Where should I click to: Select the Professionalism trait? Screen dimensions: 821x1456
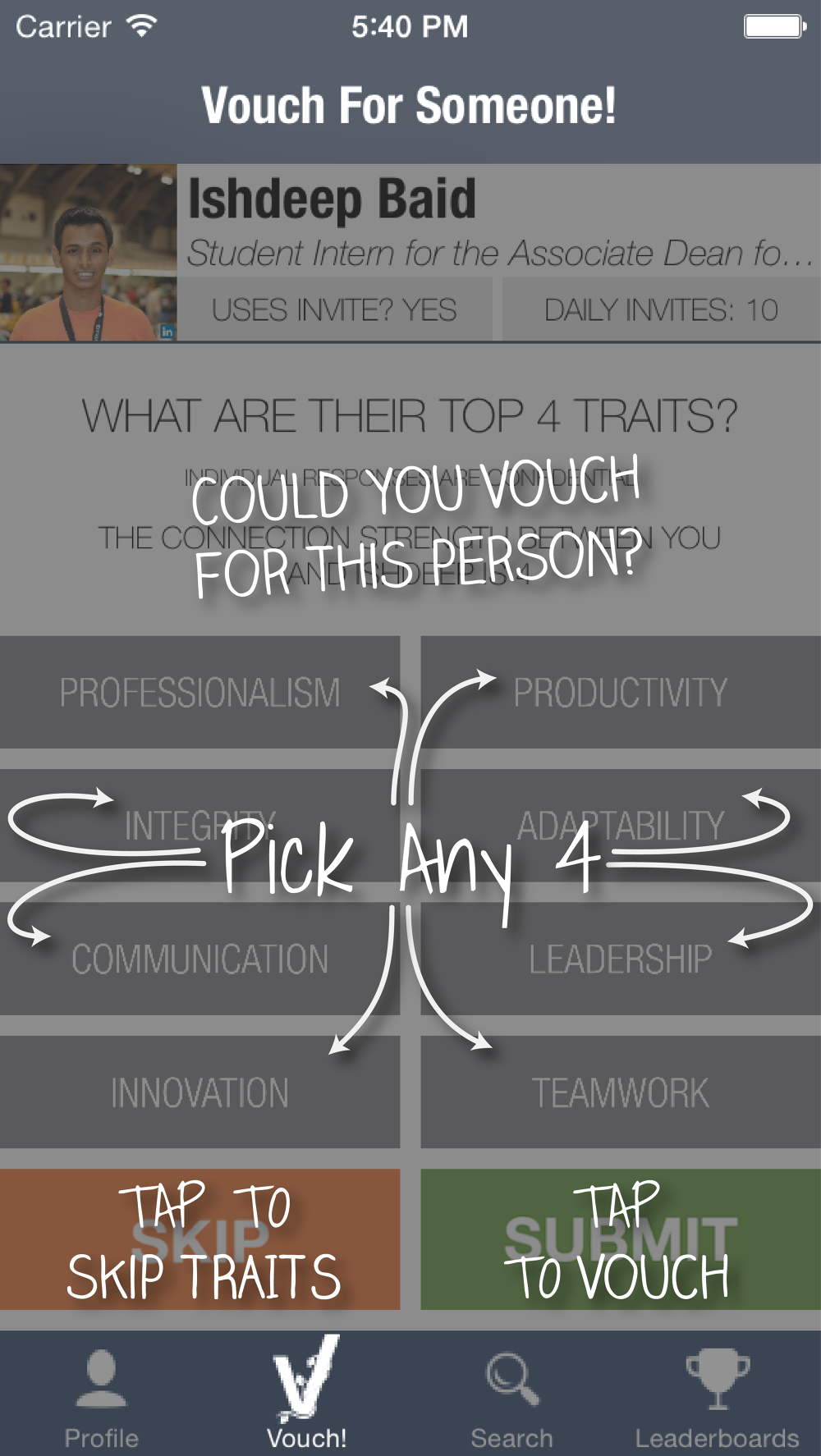[201, 692]
